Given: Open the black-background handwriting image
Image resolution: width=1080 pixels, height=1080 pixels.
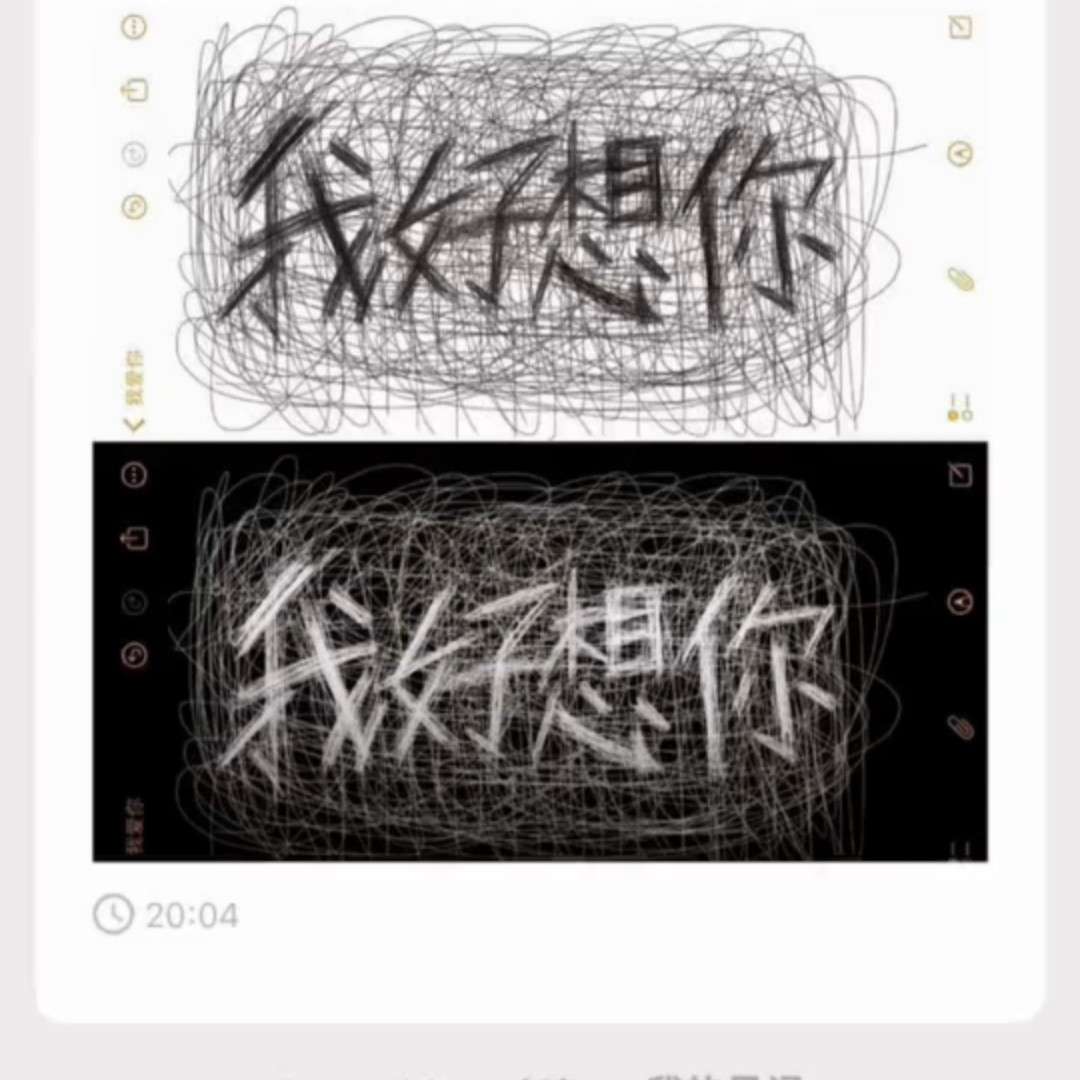Looking at the screenshot, I should tap(540, 652).
